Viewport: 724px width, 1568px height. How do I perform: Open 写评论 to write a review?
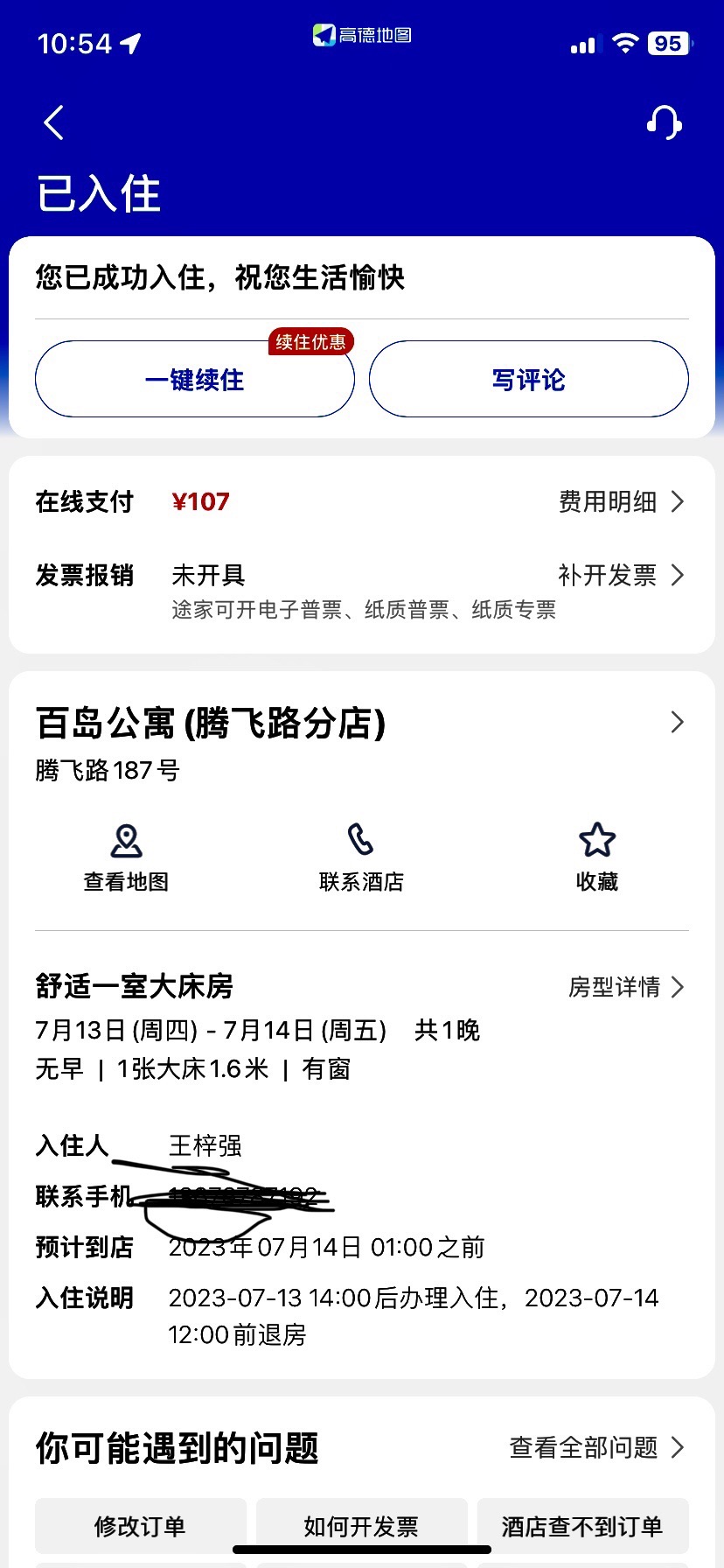click(528, 380)
